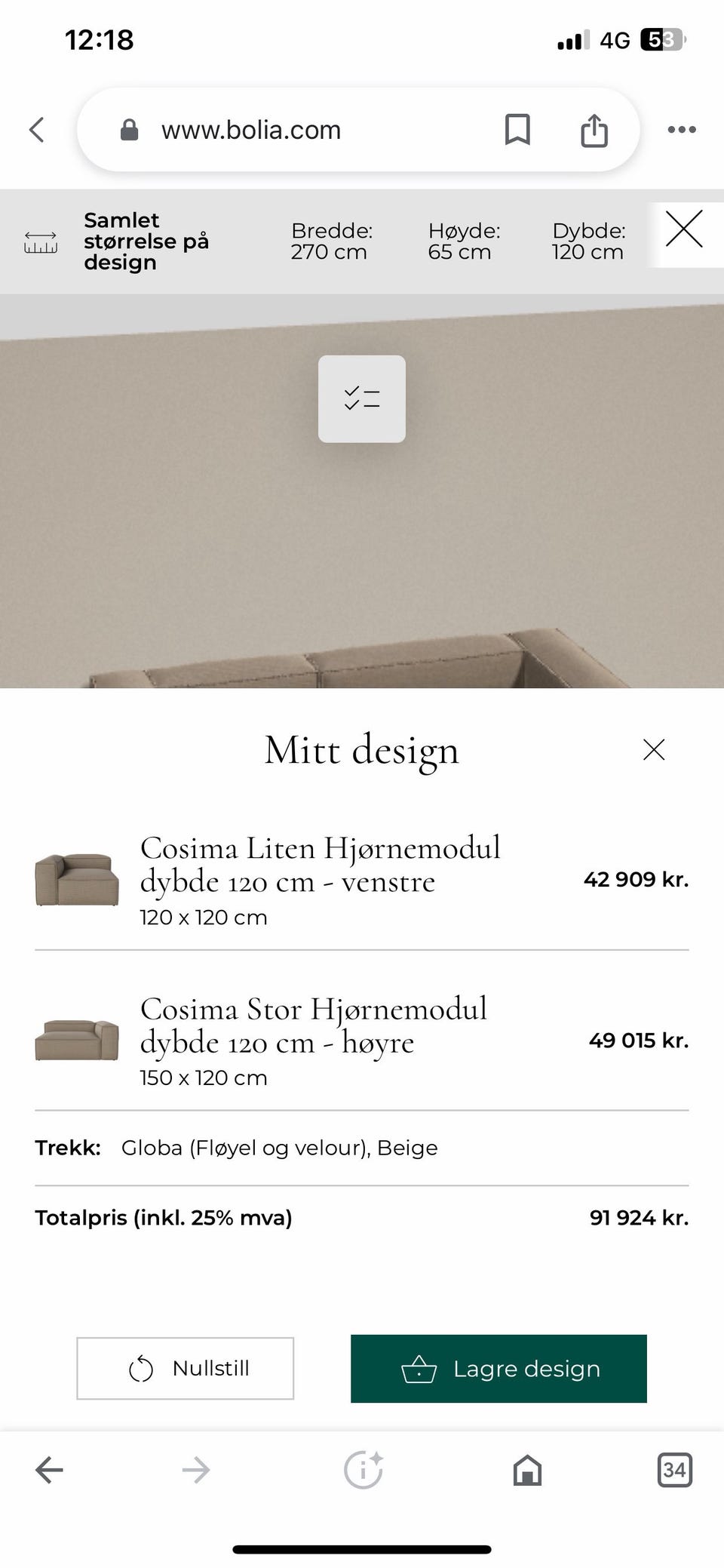The height and width of the screenshot is (1568, 724).
Task: Open the checklist overlay on the sofa view
Action: click(x=361, y=400)
